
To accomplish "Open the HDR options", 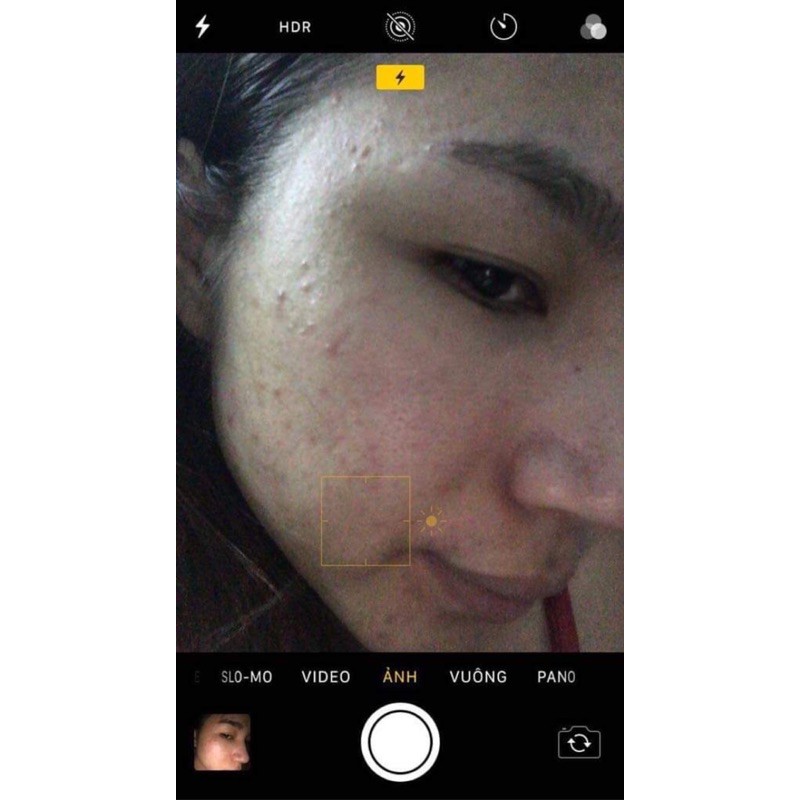I will pyautogui.click(x=294, y=27).
